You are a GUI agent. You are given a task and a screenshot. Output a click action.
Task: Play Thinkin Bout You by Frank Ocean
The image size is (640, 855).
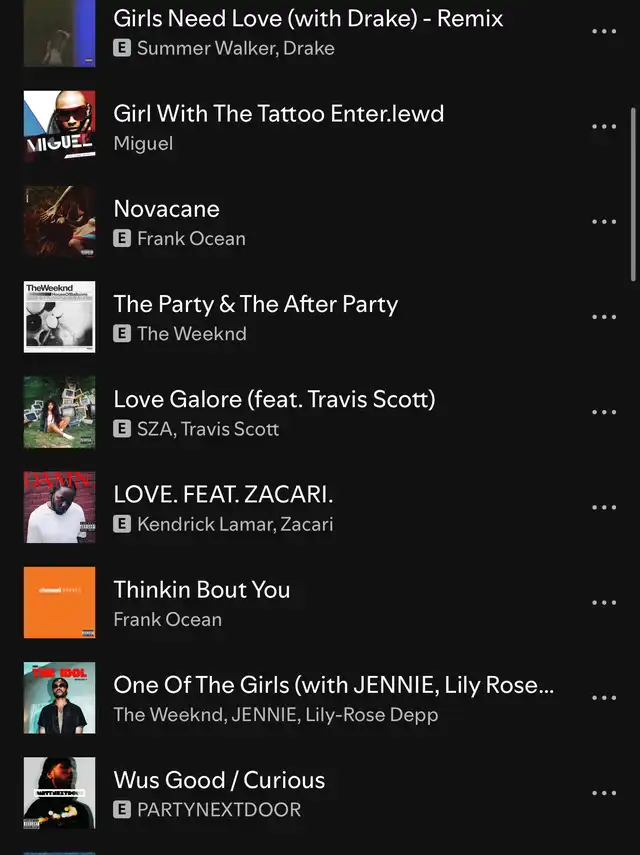[201, 590]
